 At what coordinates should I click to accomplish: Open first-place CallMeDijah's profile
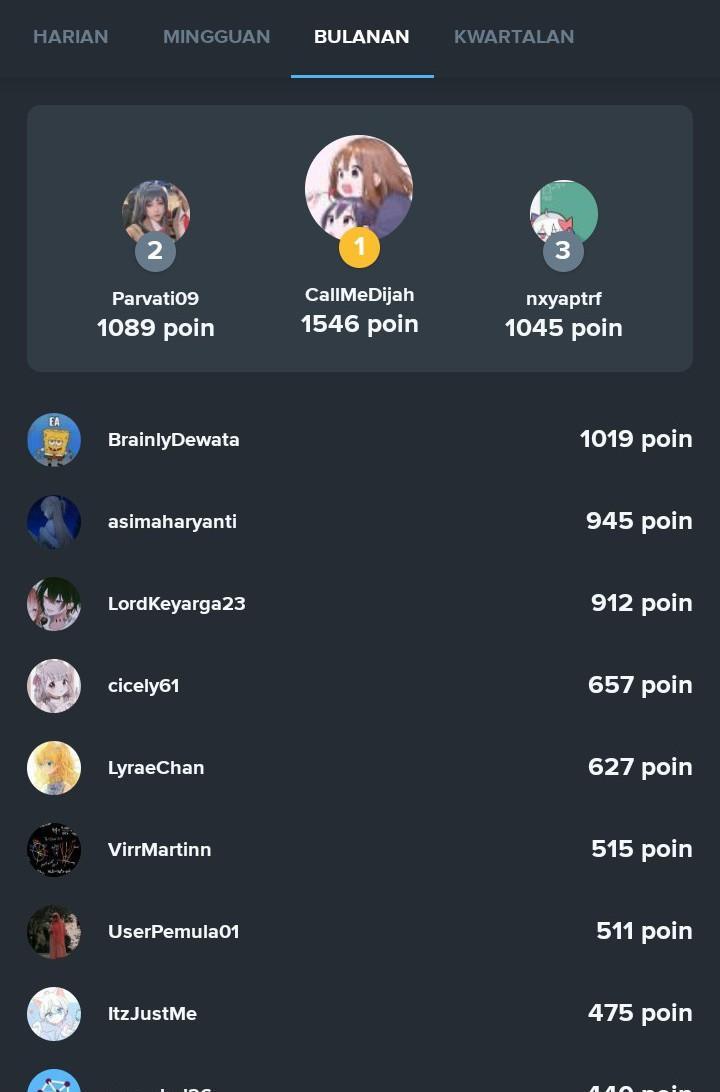[x=359, y=189]
